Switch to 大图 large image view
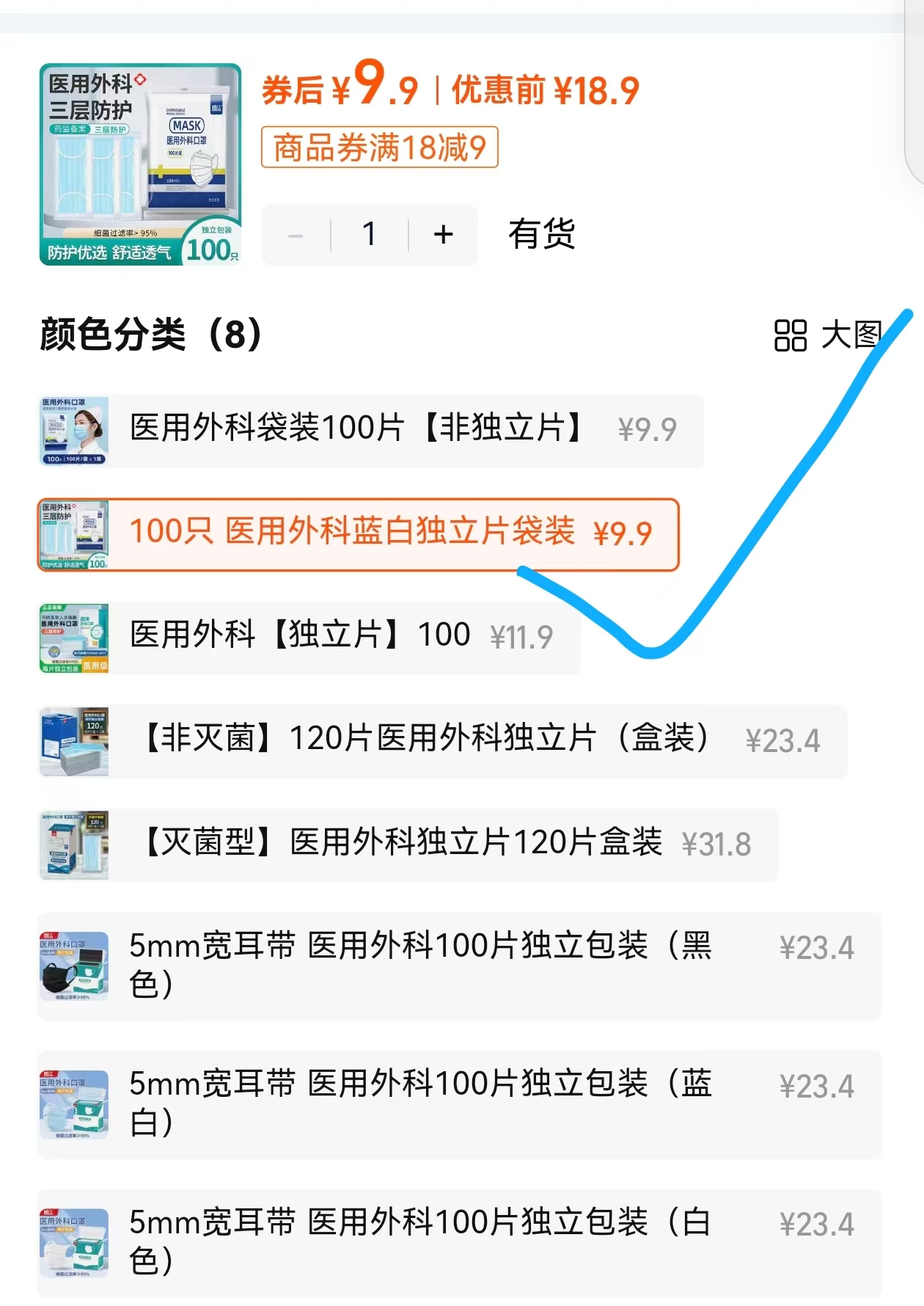The width and height of the screenshot is (924, 1306). [x=829, y=335]
